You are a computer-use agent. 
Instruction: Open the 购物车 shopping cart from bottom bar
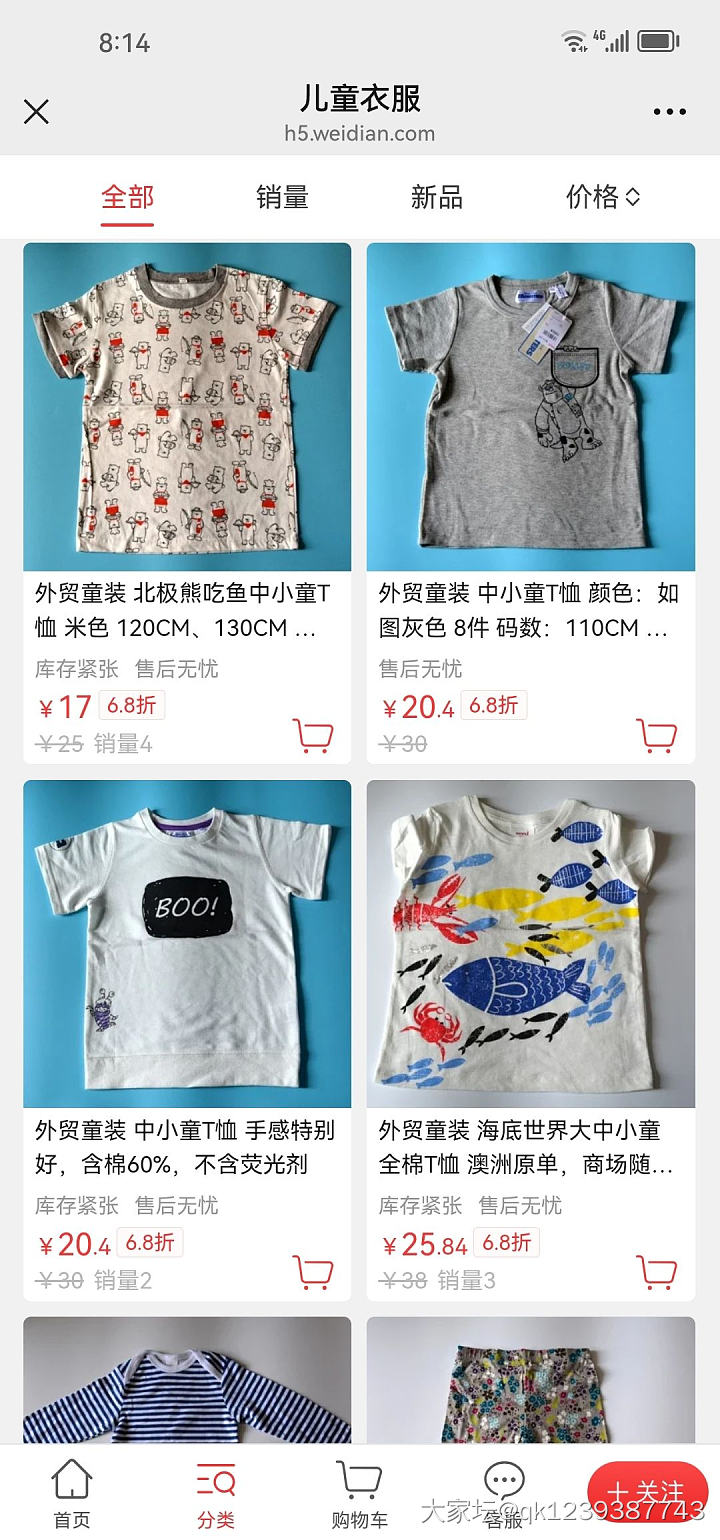click(x=359, y=1492)
